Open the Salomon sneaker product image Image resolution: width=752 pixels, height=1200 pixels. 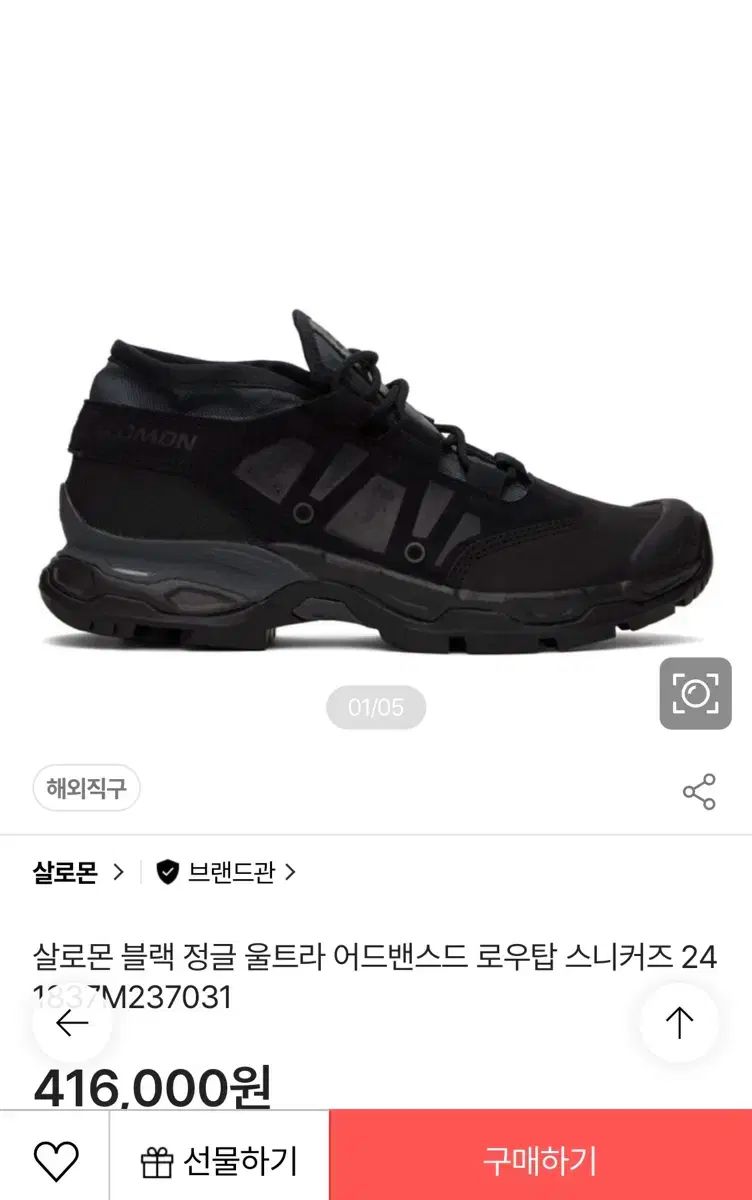tap(376, 480)
